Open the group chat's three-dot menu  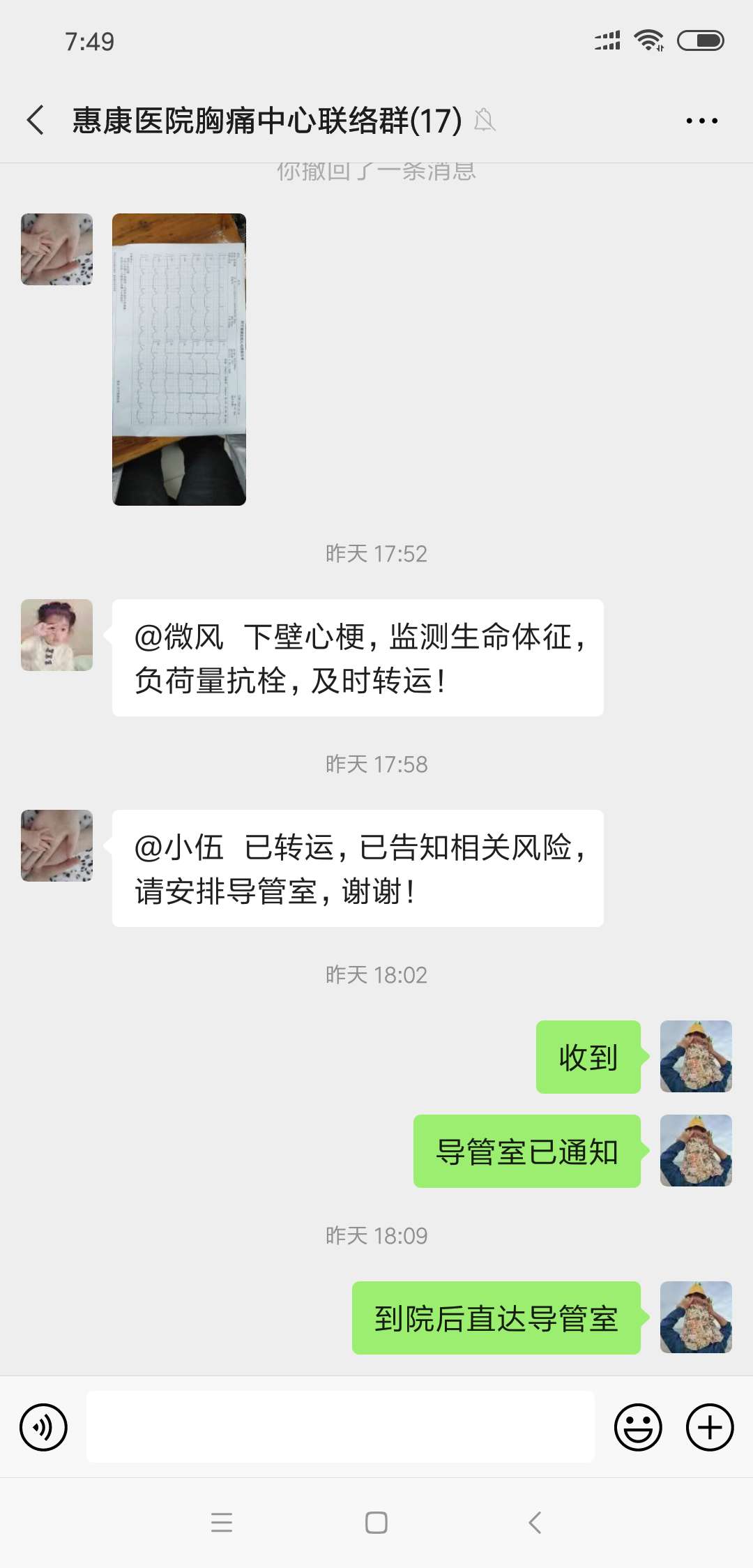point(701,121)
